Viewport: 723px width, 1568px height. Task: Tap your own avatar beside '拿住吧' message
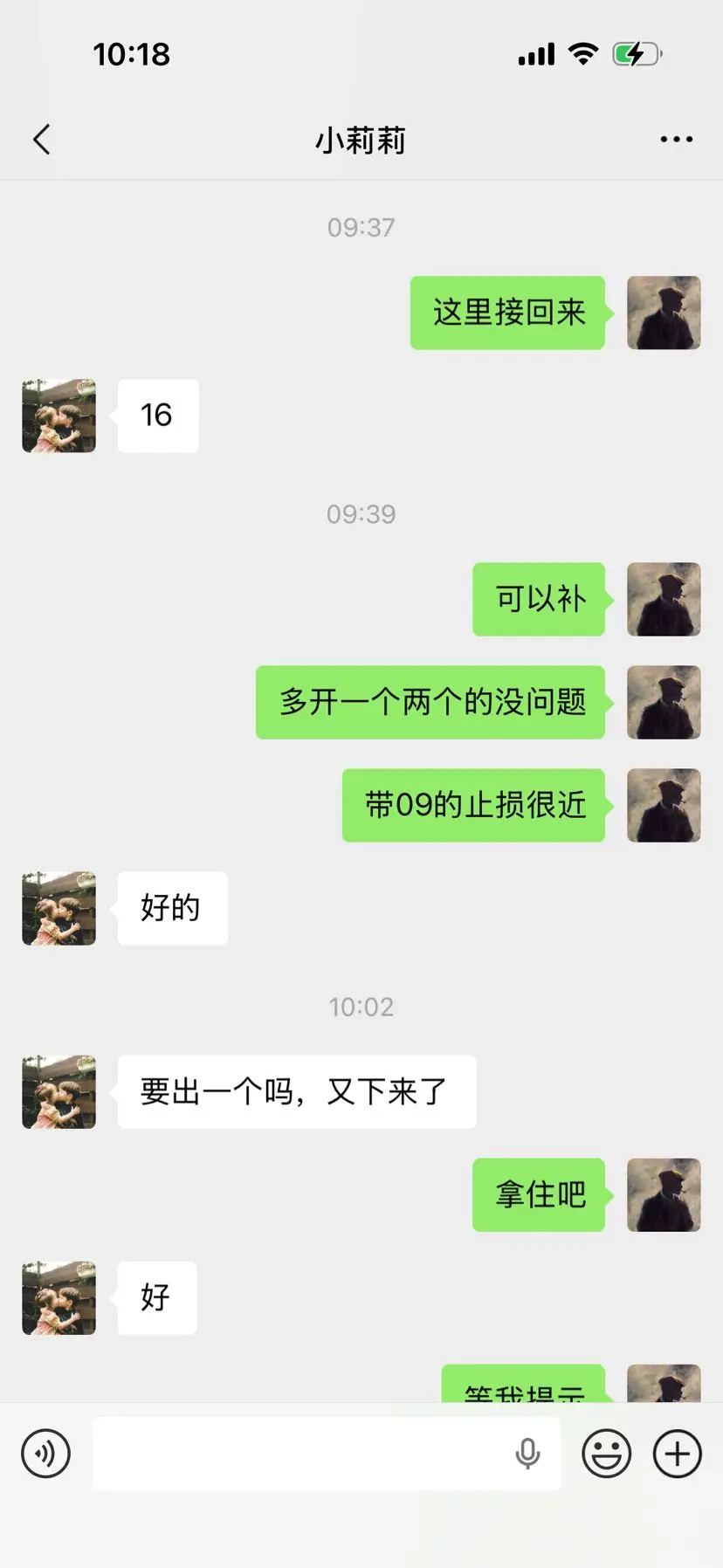click(664, 1195)
